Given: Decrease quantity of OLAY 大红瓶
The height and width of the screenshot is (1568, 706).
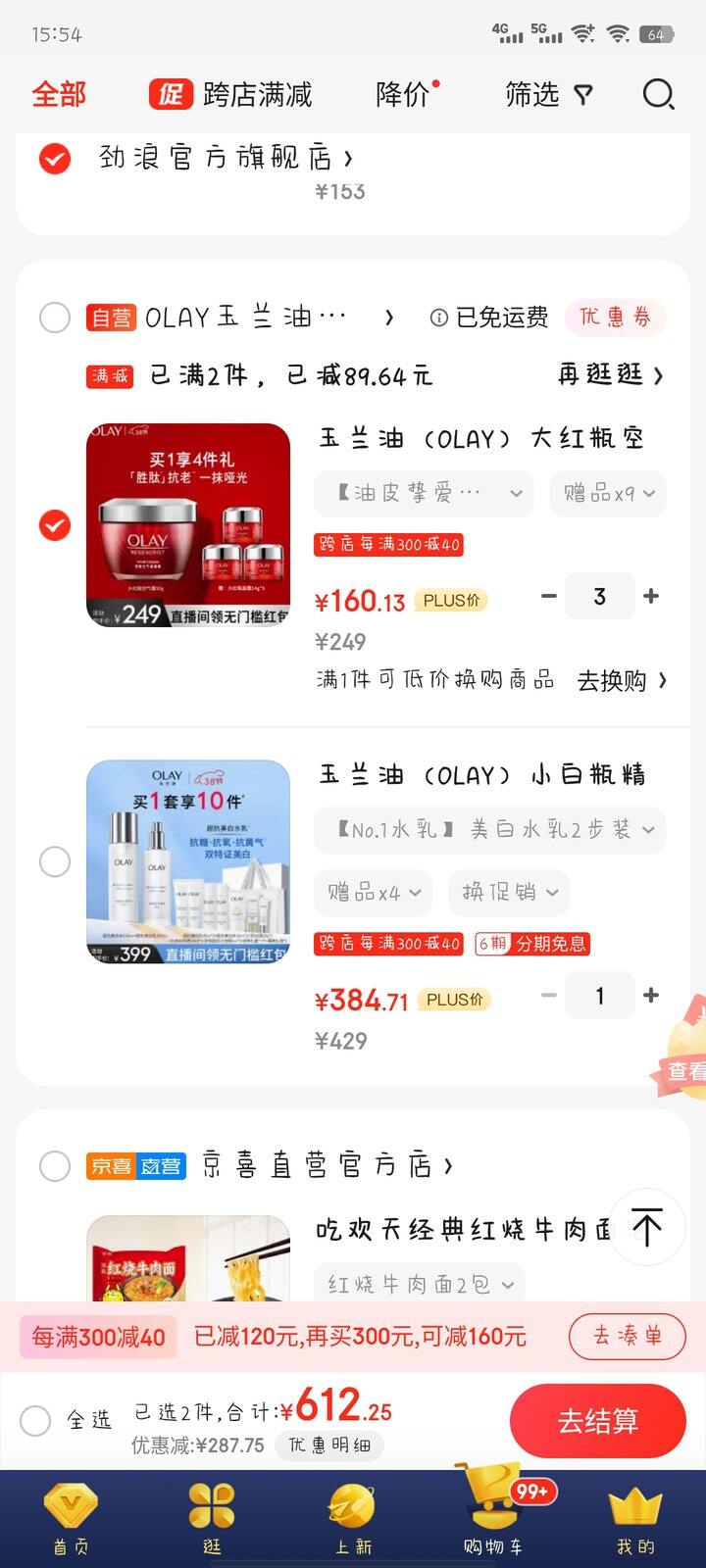Looking at the screenshot, I should (549, 596).
